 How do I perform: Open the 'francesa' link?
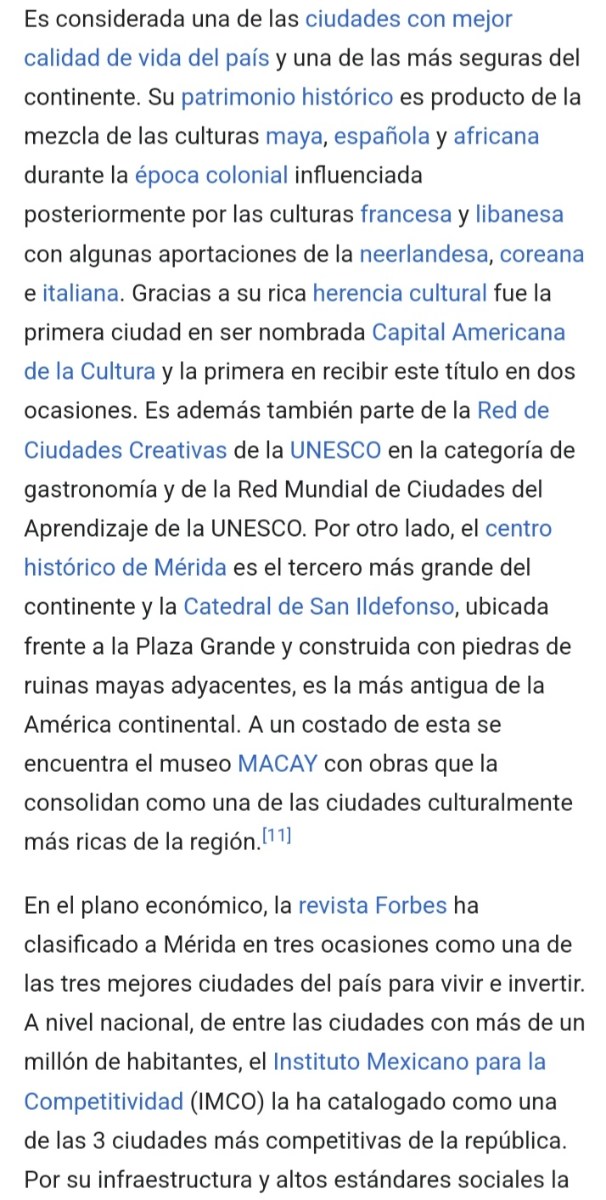tap(405, 214)
